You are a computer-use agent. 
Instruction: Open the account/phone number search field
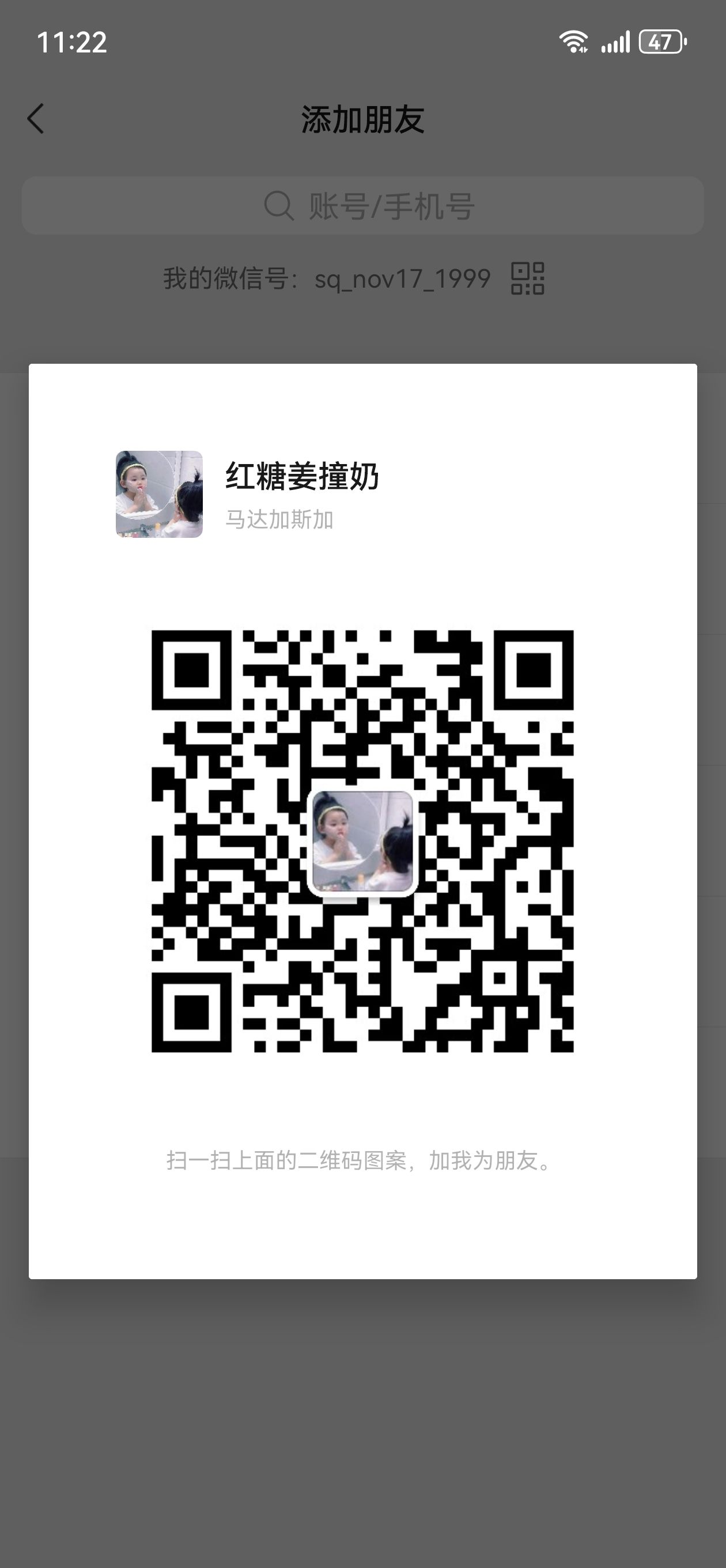(362, 206)
